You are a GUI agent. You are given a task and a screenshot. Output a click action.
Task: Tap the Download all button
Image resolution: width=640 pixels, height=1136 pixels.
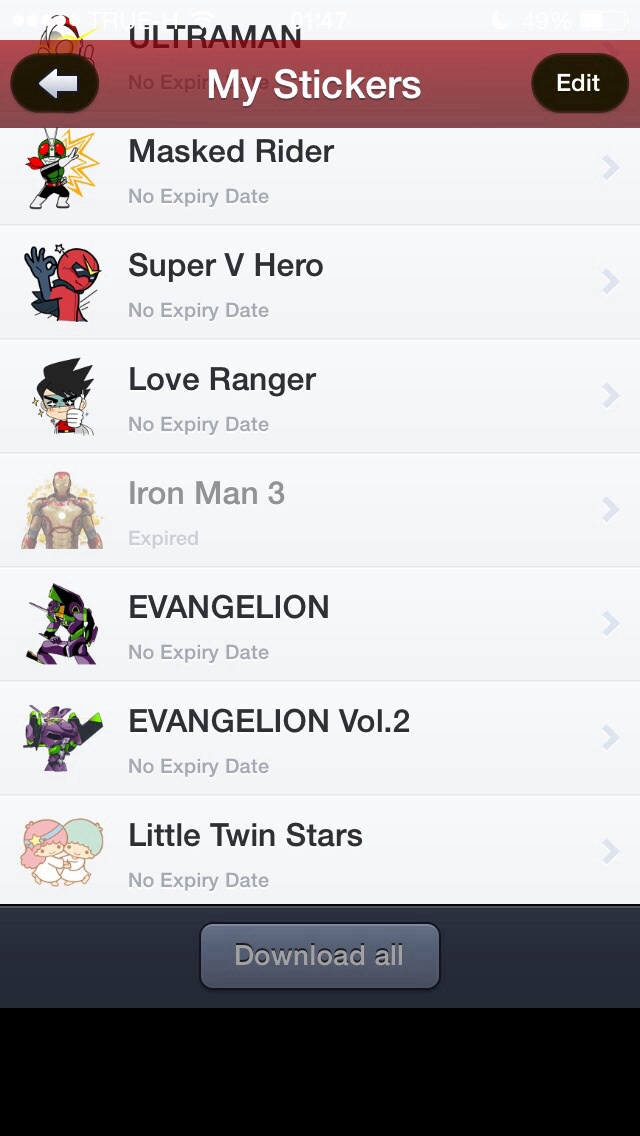(320, 956)
